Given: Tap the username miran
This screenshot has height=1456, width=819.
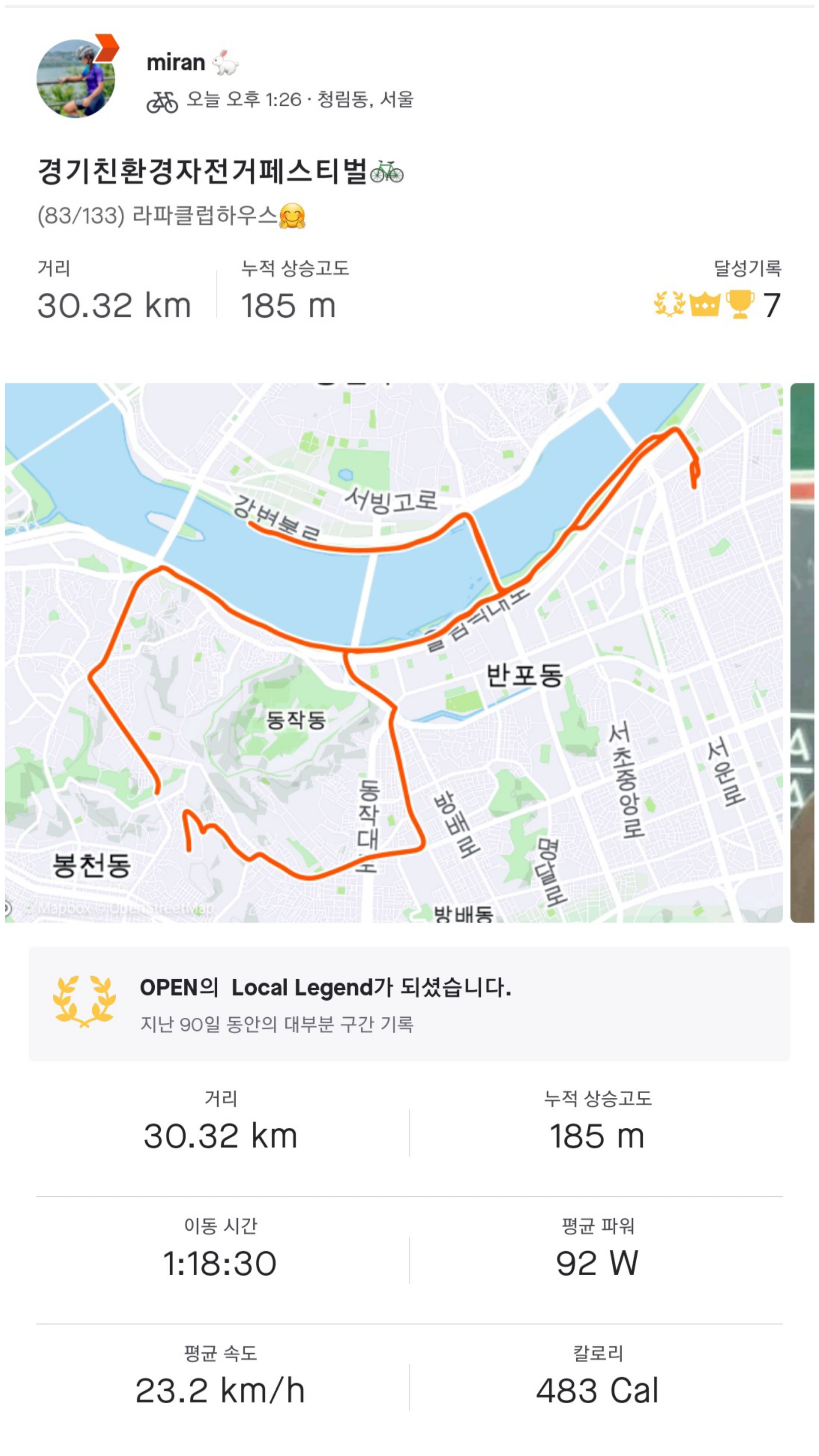Looking at the screenshot, I should pyautogui.click(x=176, y=63).
